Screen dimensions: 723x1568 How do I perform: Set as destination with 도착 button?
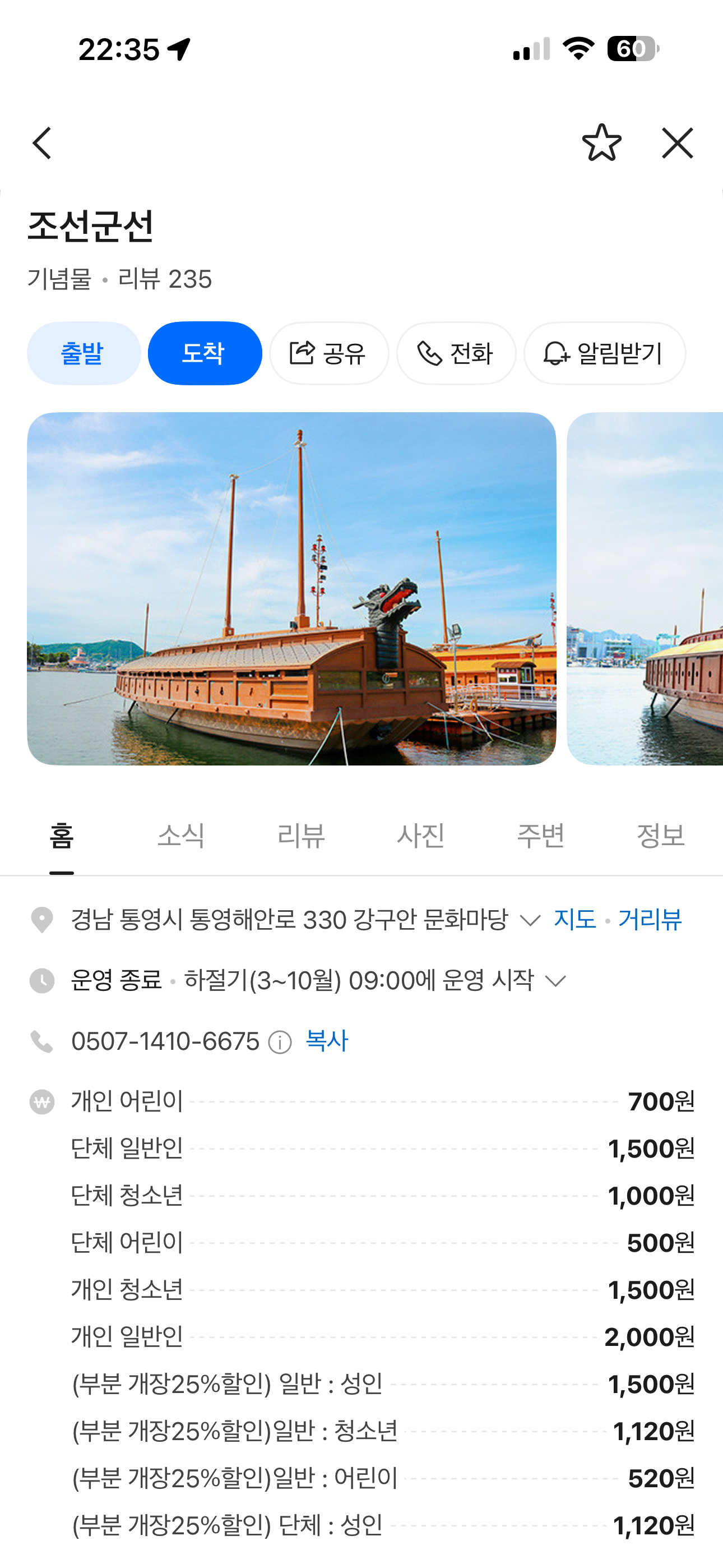click(205, 354)
